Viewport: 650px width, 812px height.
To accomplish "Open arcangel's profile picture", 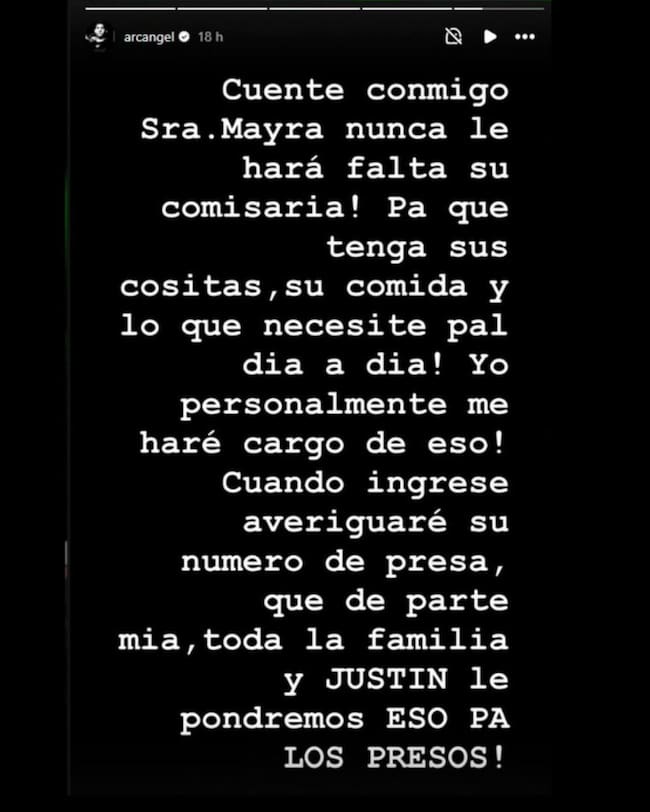I will pos(96,37).
